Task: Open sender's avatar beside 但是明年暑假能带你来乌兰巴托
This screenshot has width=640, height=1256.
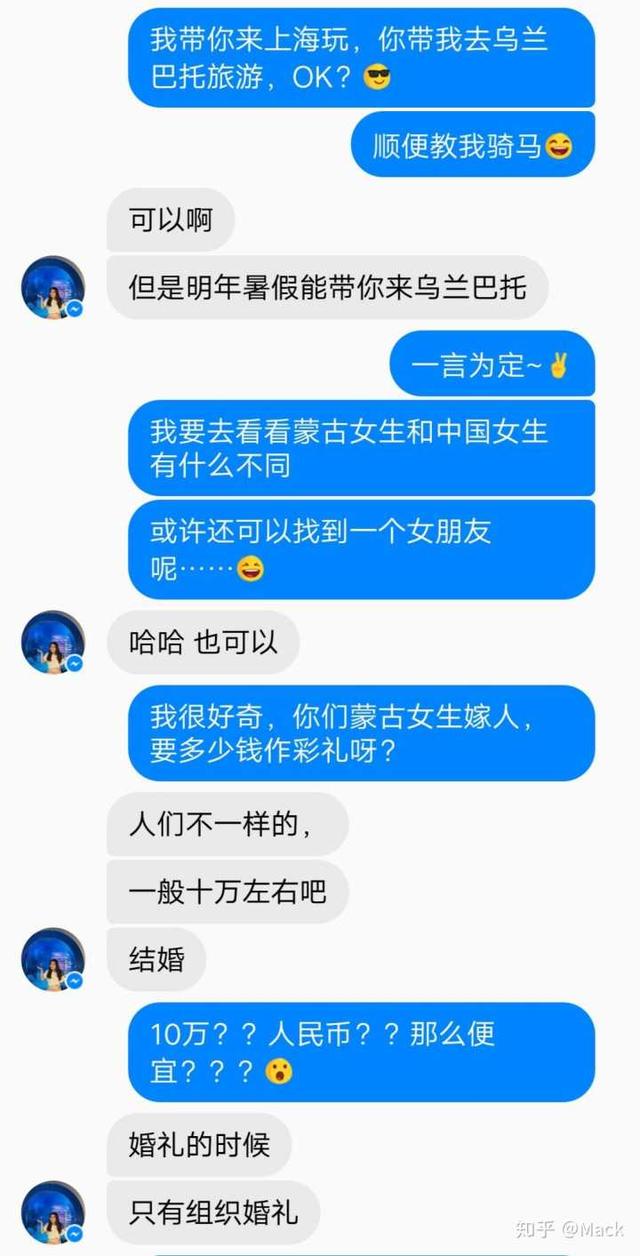Action: coord(52,288)
